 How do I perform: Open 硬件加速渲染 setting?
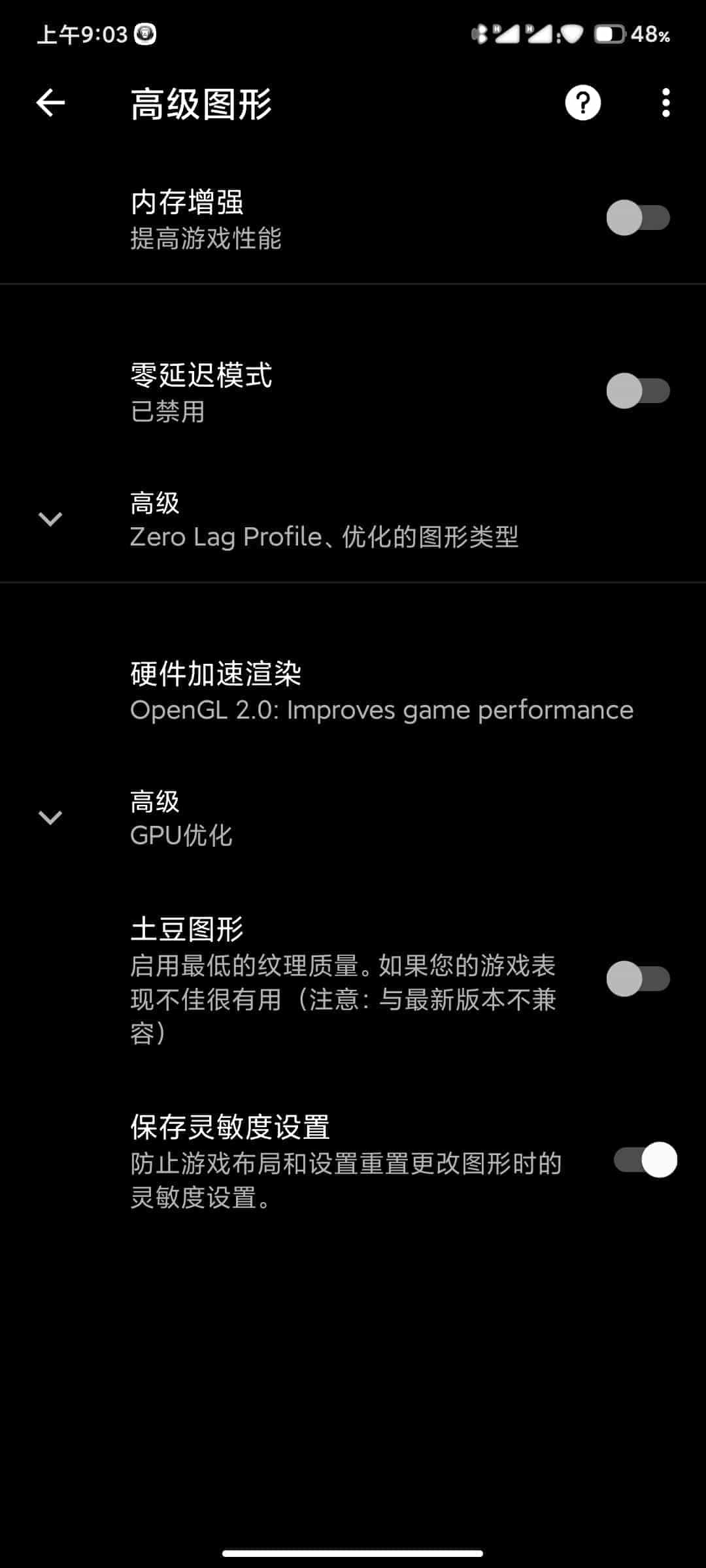tap(381, 691)
